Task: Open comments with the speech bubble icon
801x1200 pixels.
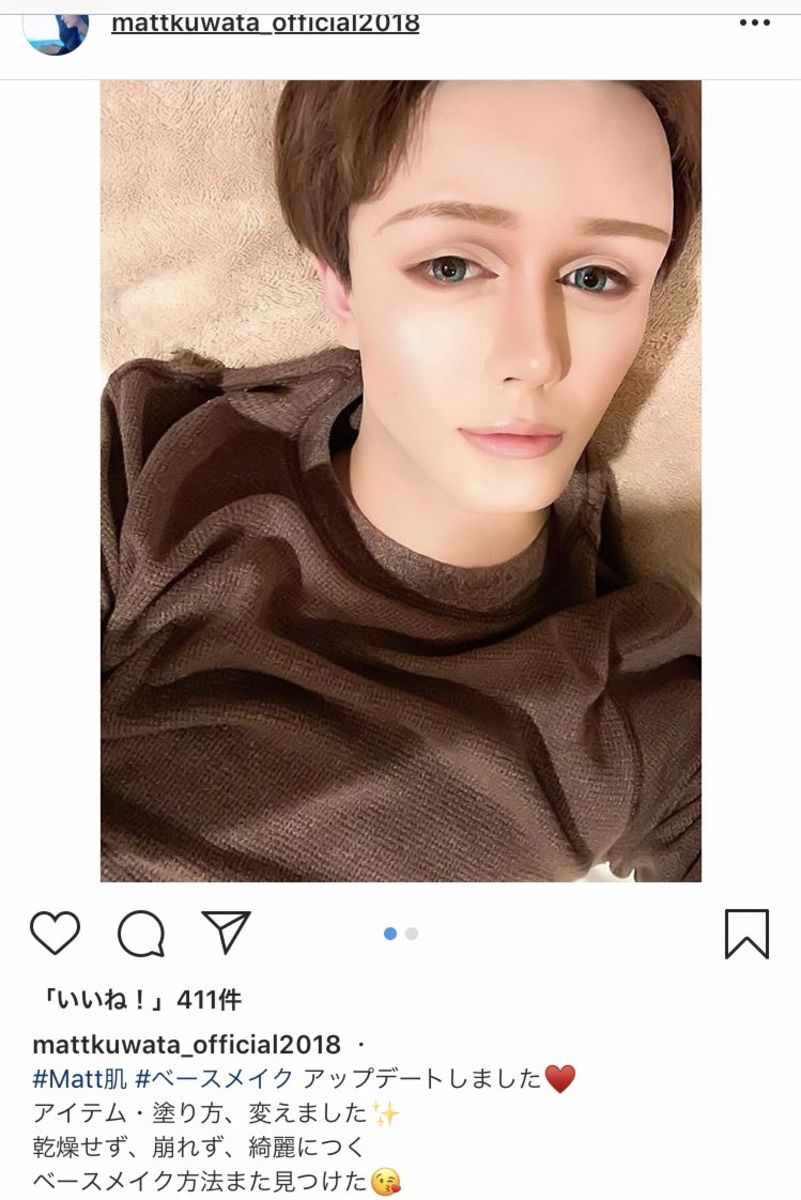Action: [140, 934]
